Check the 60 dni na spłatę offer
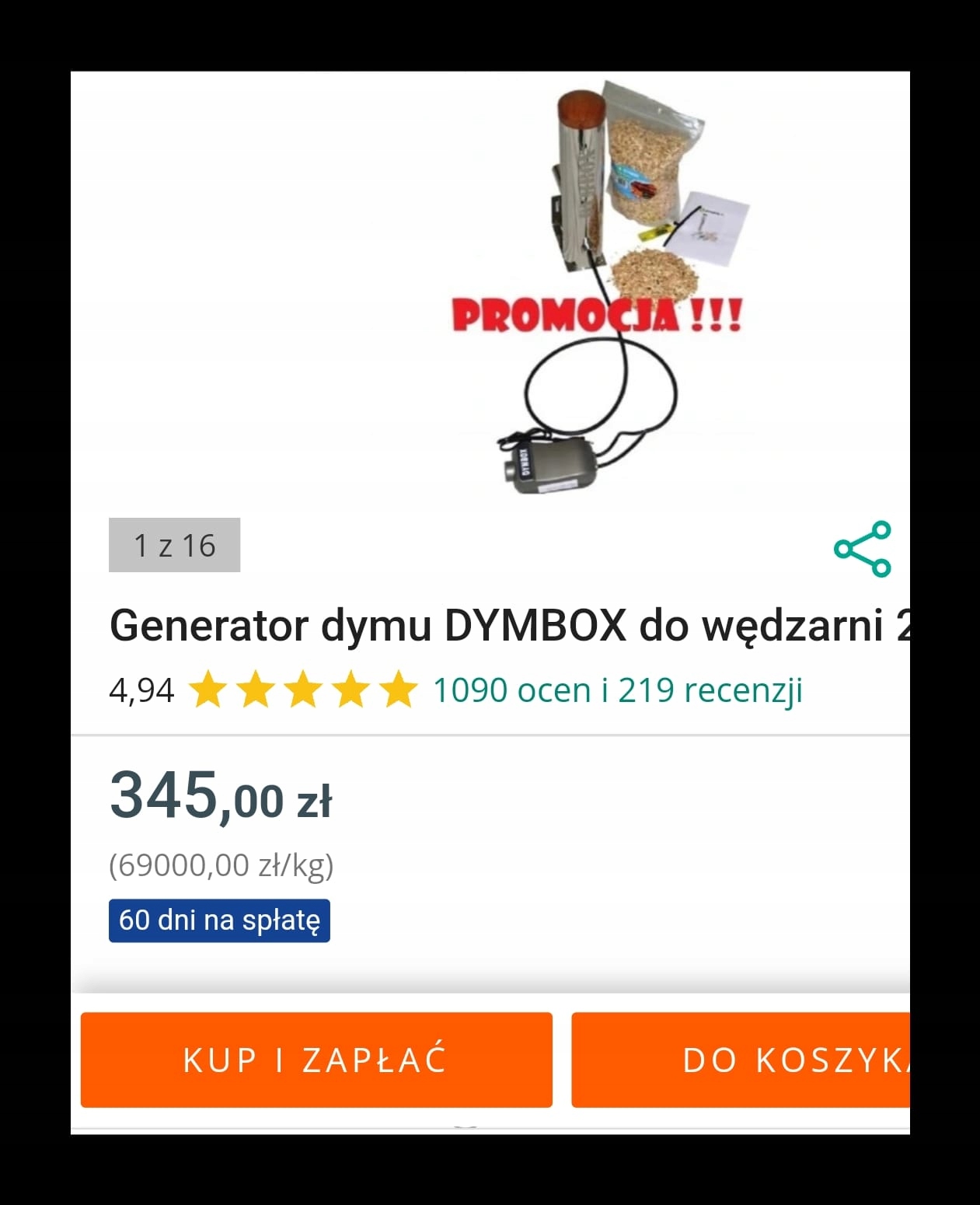The image size is (980, 1205). point(219,920)
